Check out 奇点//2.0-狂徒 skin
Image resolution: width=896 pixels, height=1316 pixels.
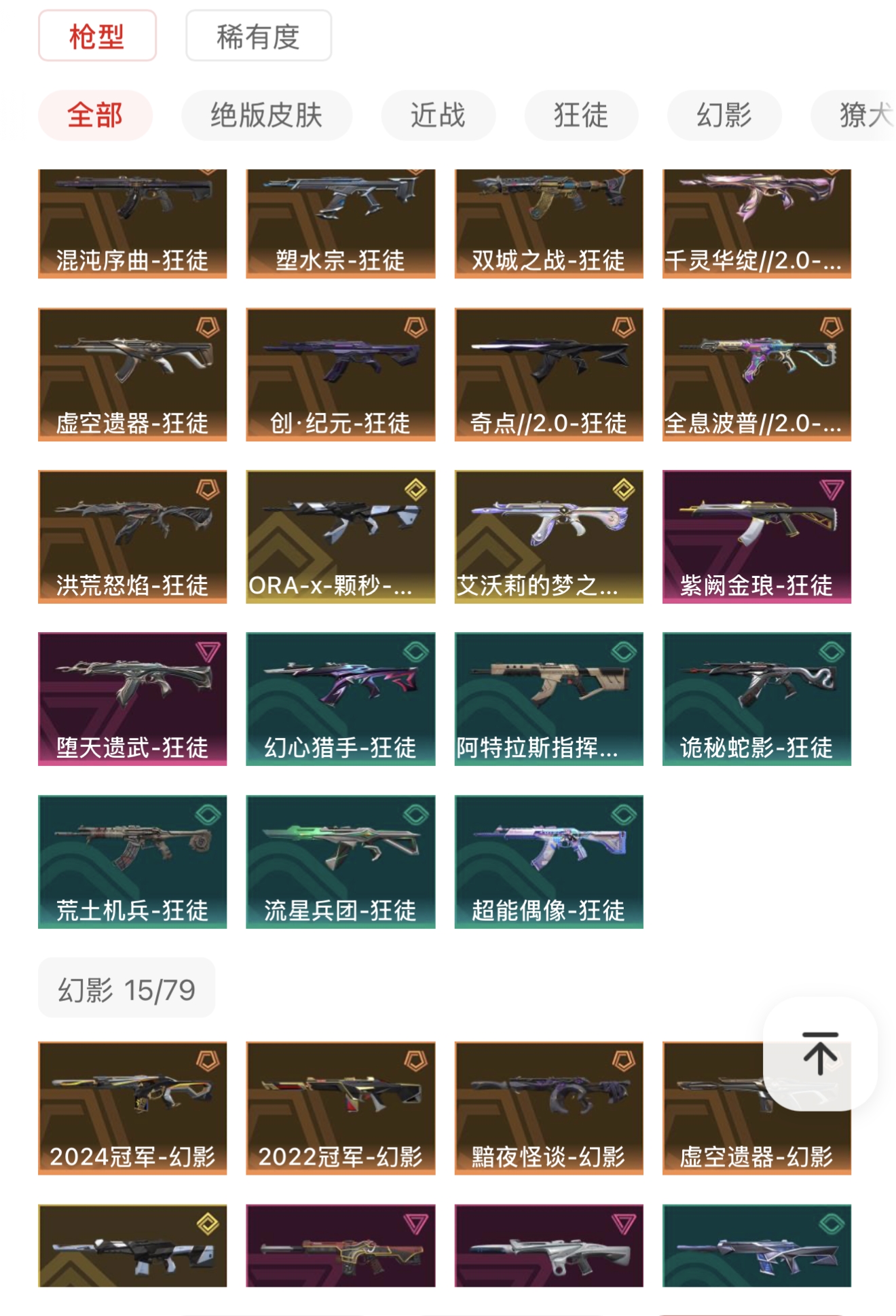(x=548, y=374)
